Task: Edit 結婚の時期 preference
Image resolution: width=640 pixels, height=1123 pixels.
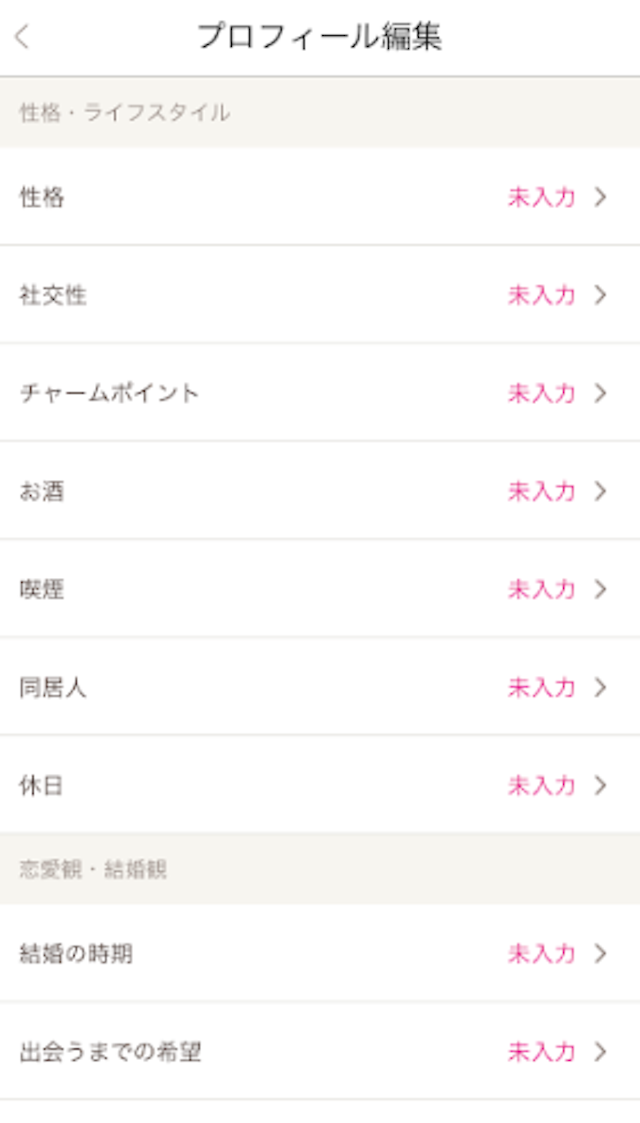Action: click(320, 953)
